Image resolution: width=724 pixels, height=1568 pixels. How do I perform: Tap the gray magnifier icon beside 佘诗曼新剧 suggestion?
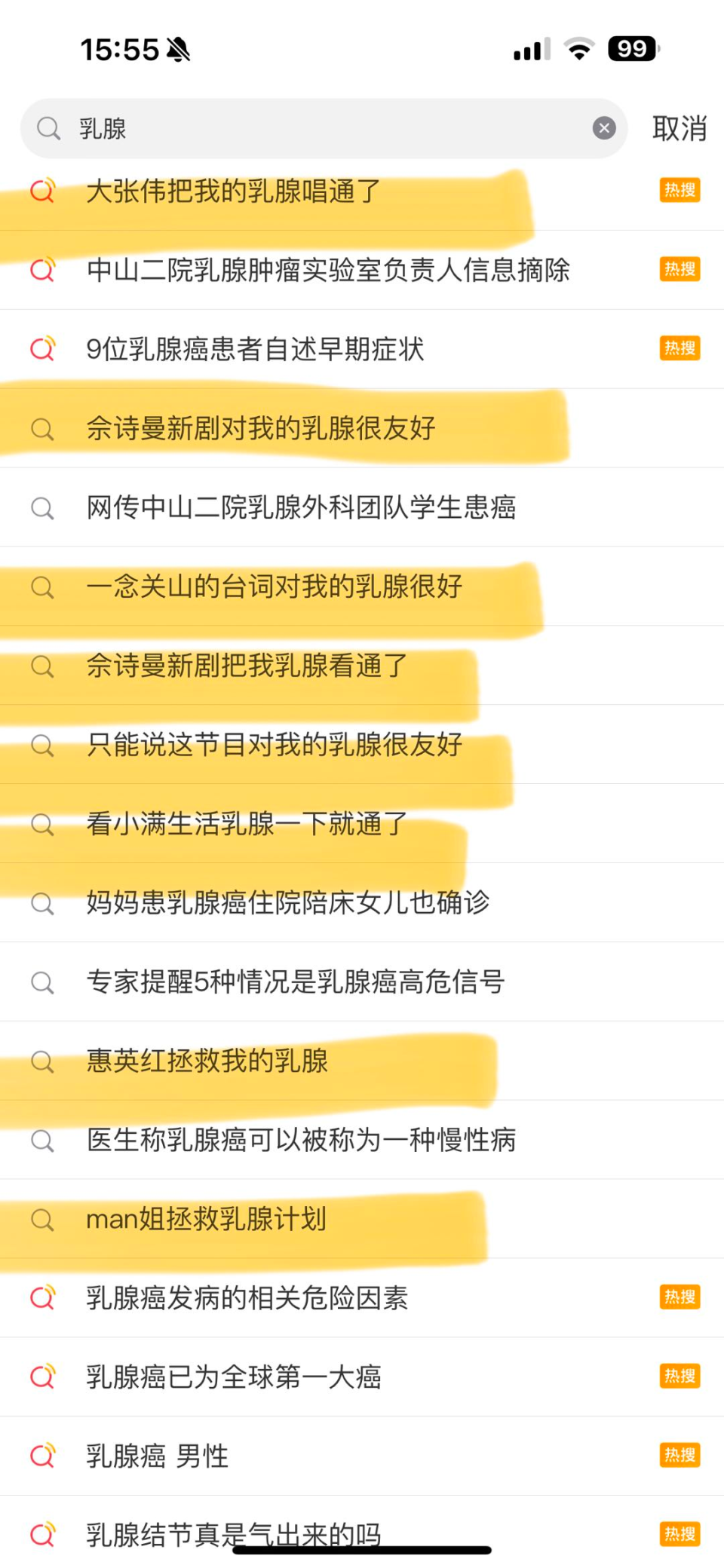42,428
